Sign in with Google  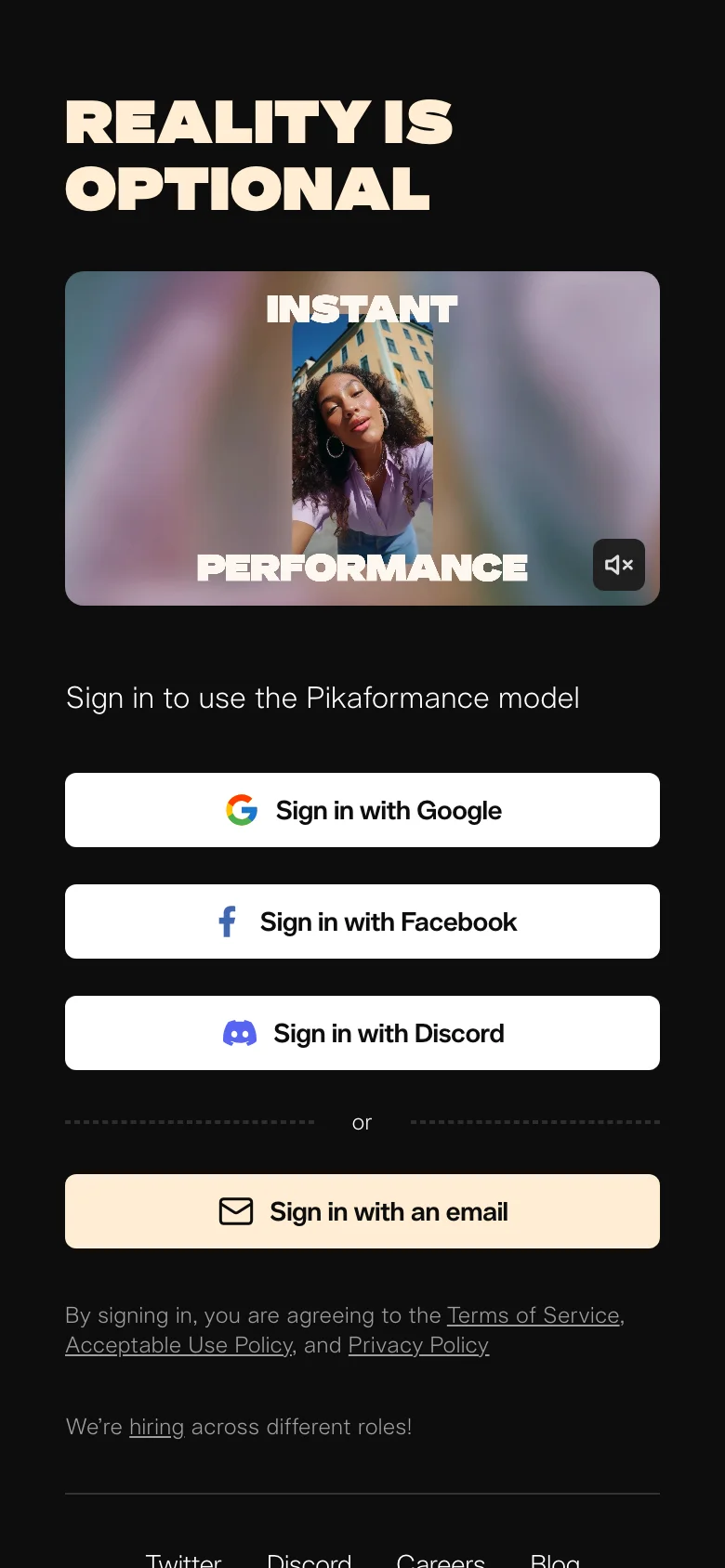pos(362,810)
